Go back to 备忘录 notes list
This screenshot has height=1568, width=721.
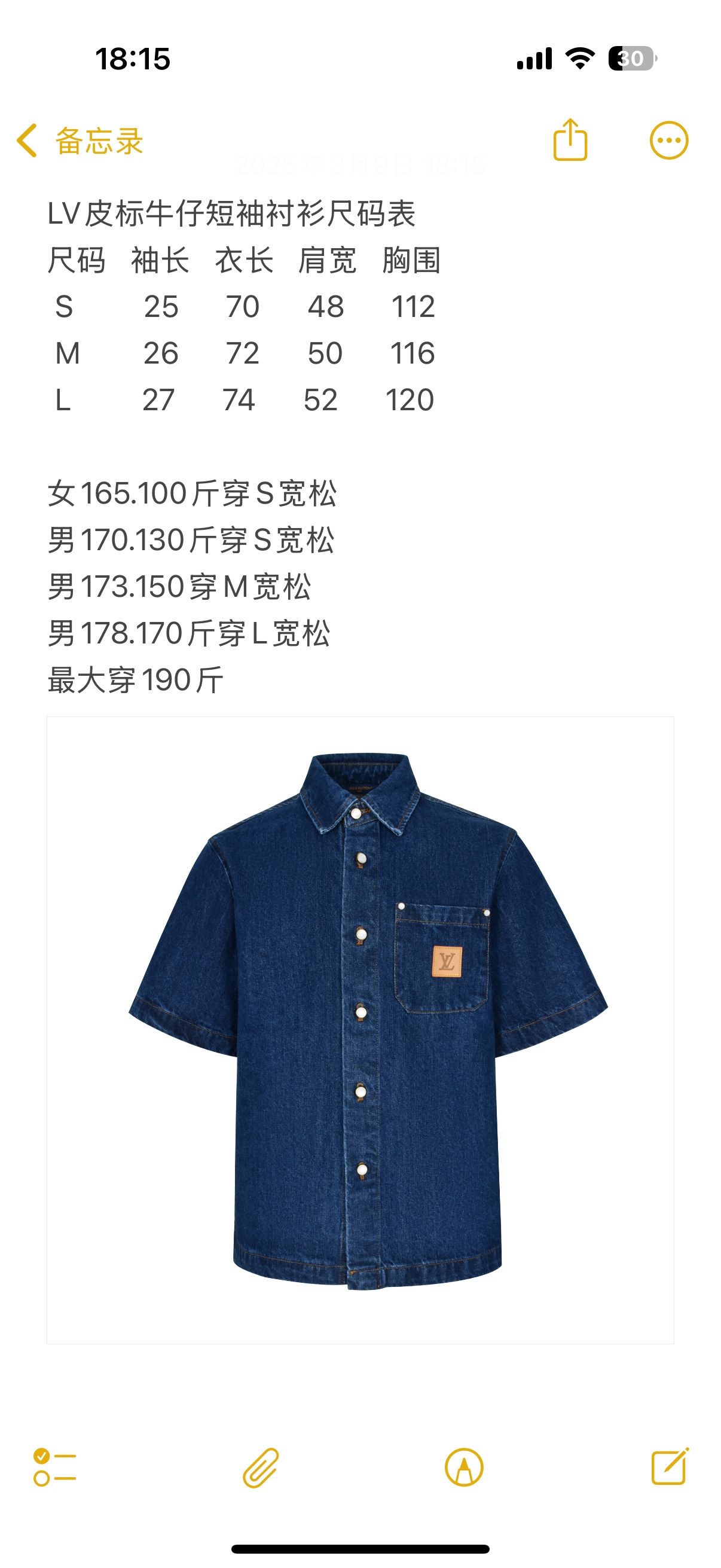[x=80, y=141]
